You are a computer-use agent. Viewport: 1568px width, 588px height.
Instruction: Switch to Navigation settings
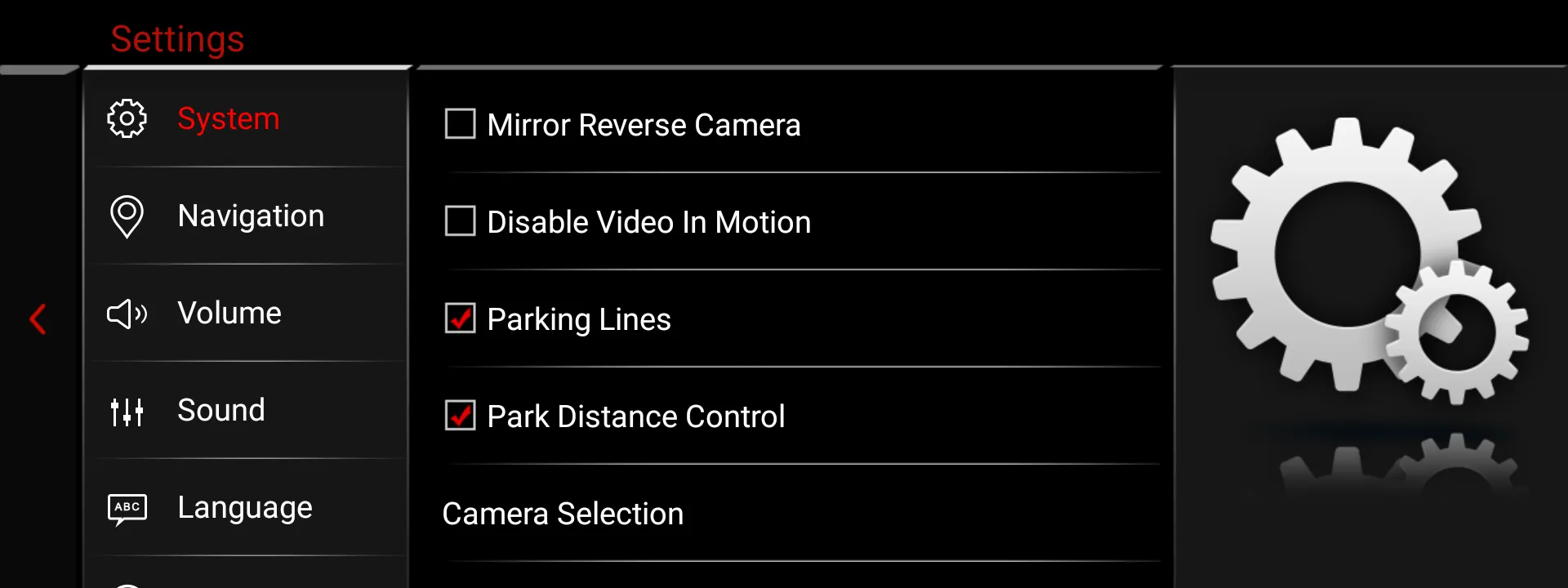(x=250, y=216)
